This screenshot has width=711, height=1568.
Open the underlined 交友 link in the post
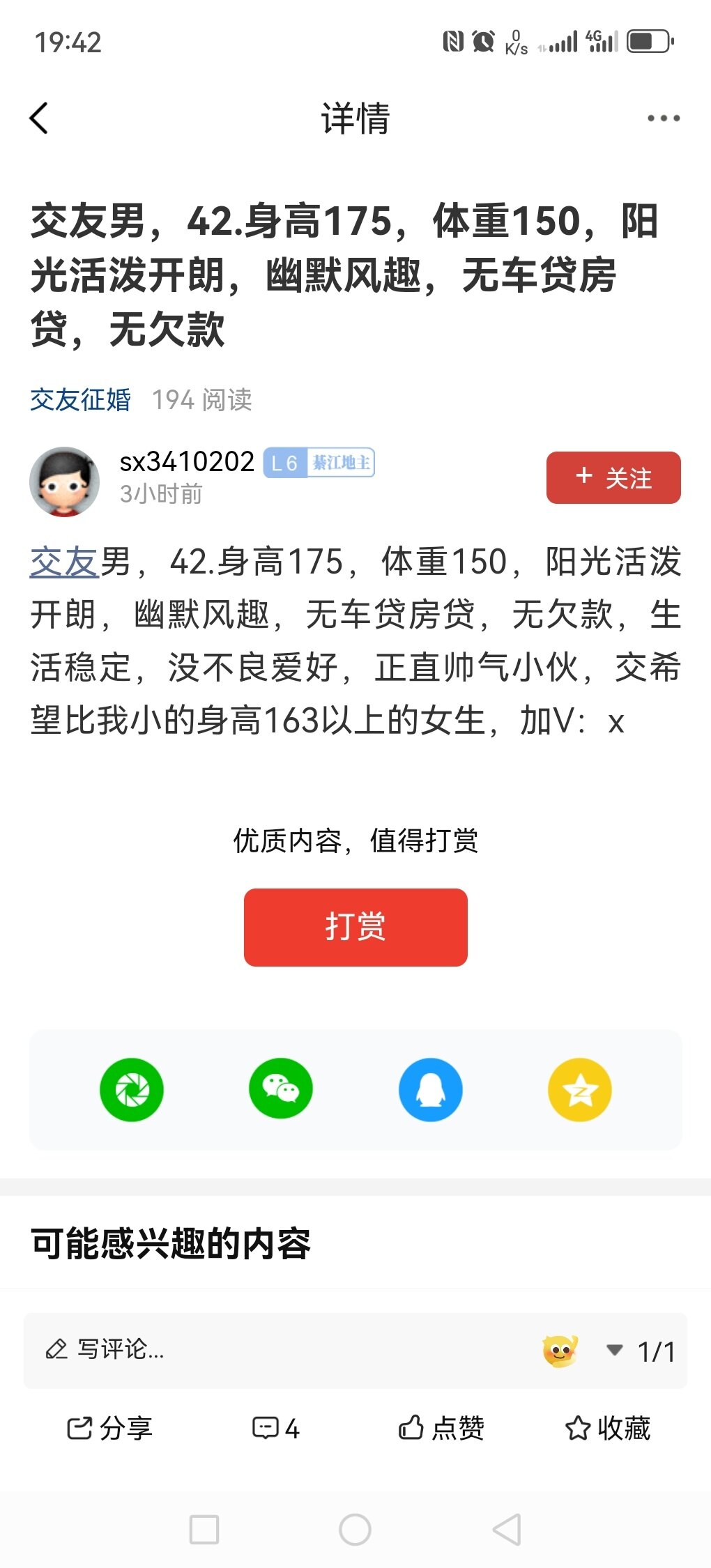tap(64, 562)
